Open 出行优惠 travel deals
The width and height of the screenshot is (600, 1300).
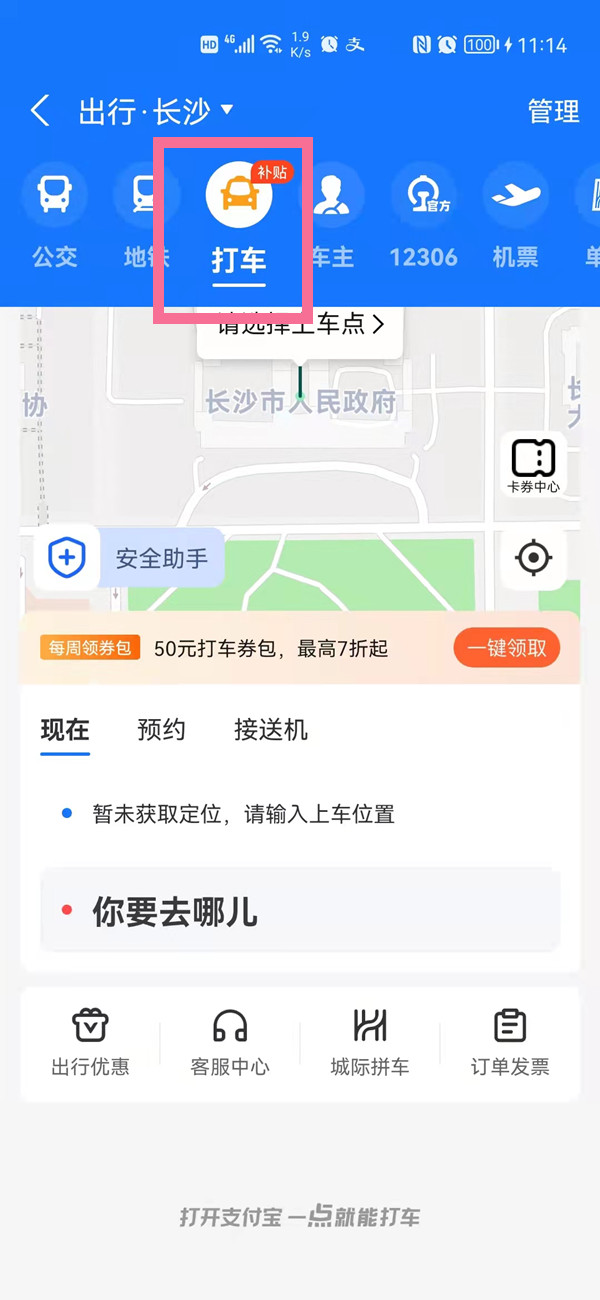coord(90,1043)
